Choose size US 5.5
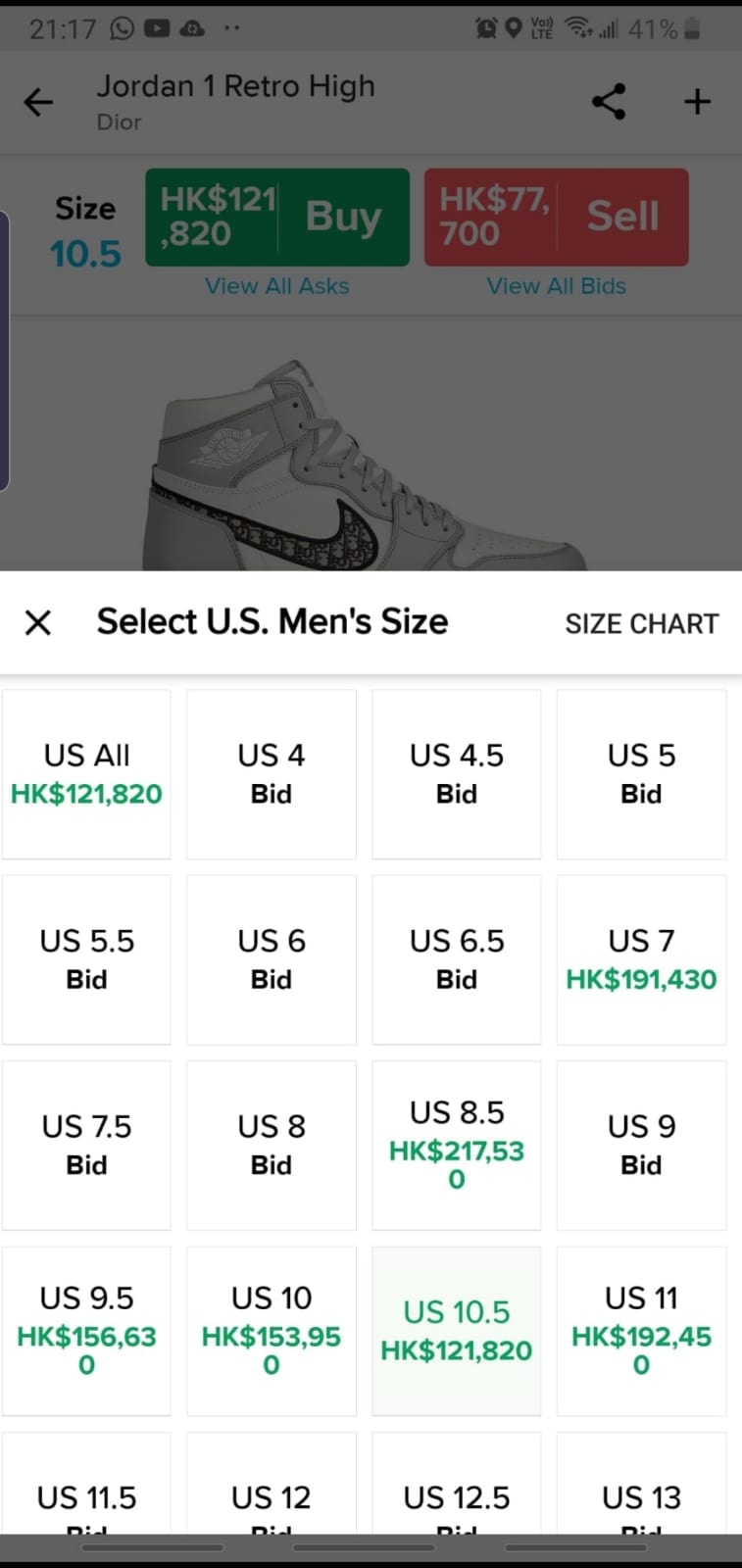The height and width of the screenshot is (1568, 742). pyautogui.click(x=86, y=959)
